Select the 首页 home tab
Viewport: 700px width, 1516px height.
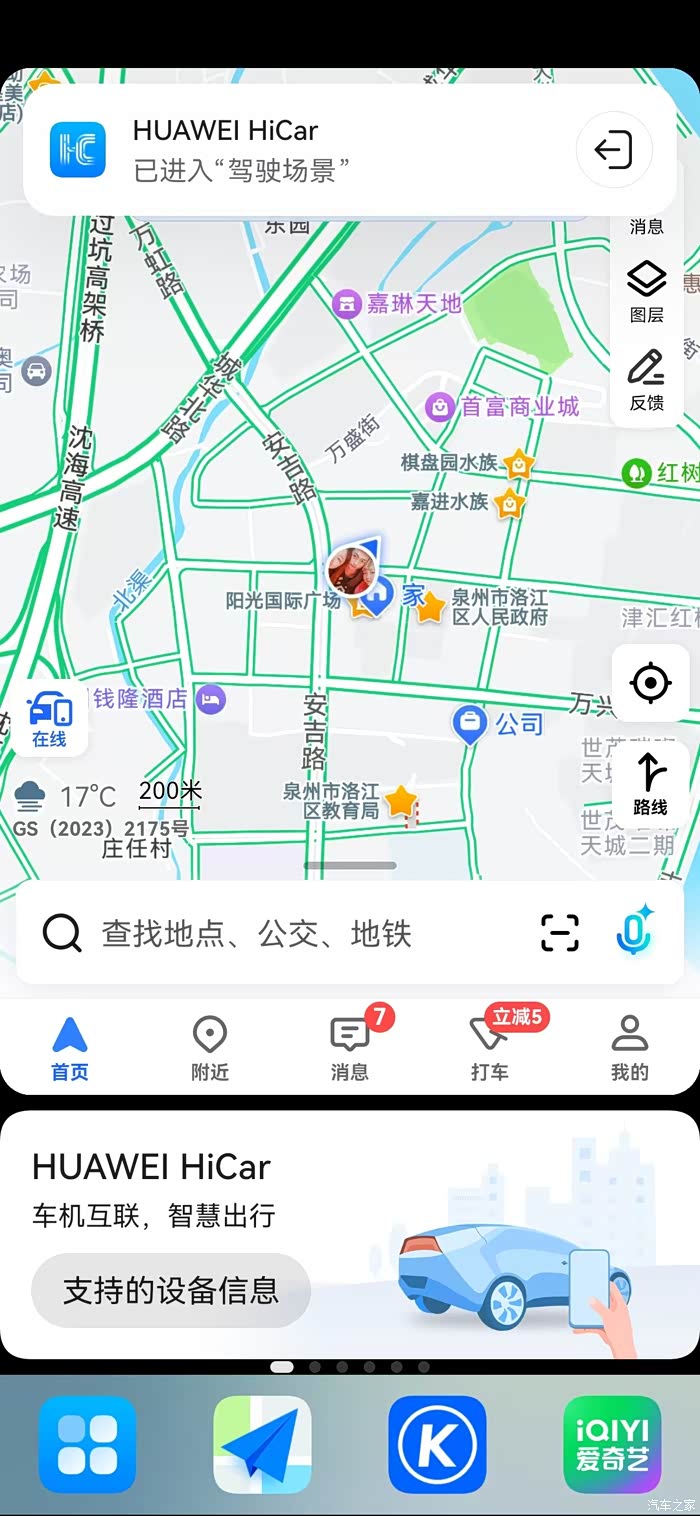coord(70,1048)
